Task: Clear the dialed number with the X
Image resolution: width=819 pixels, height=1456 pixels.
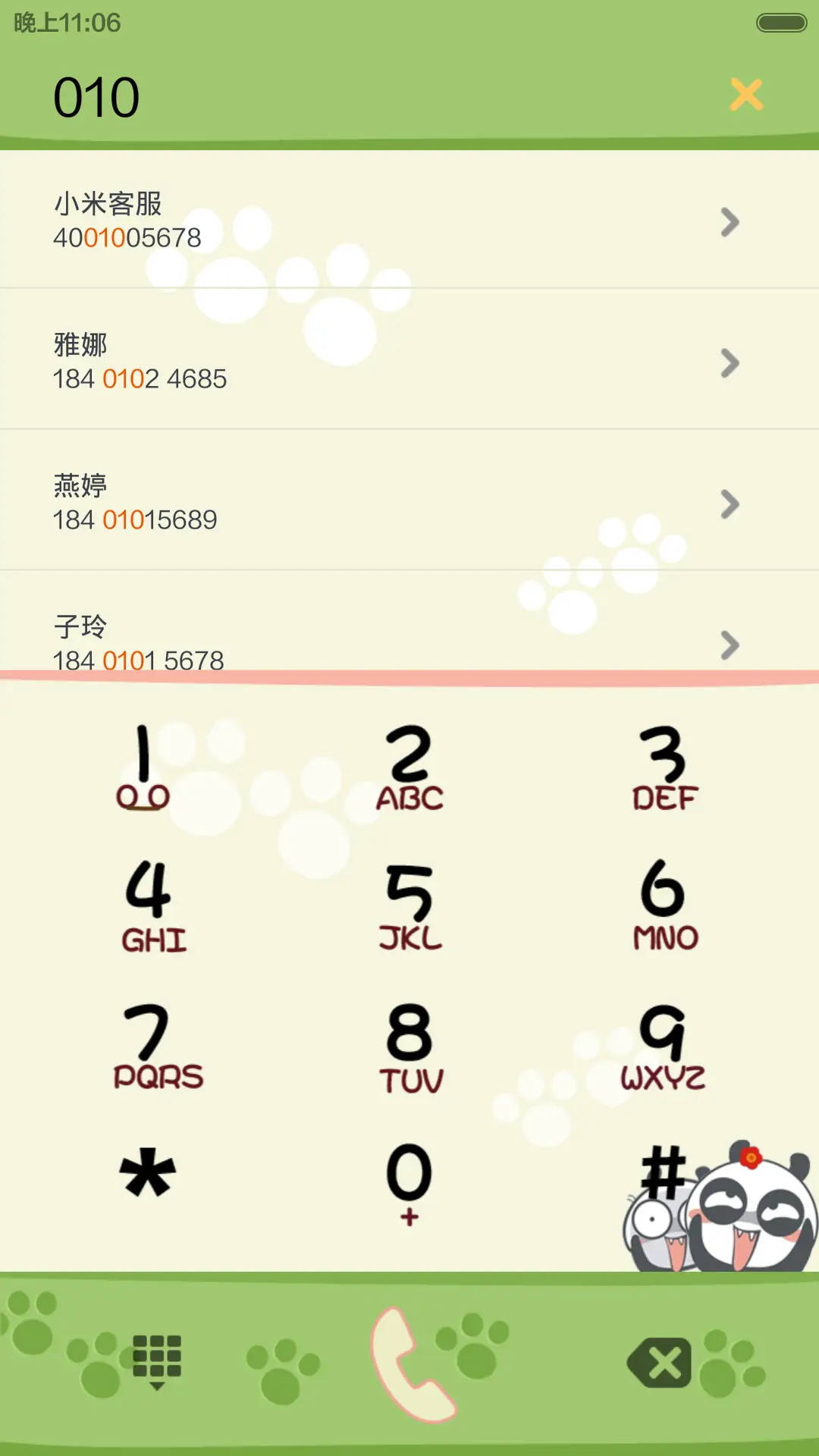Action: [746, 96]
